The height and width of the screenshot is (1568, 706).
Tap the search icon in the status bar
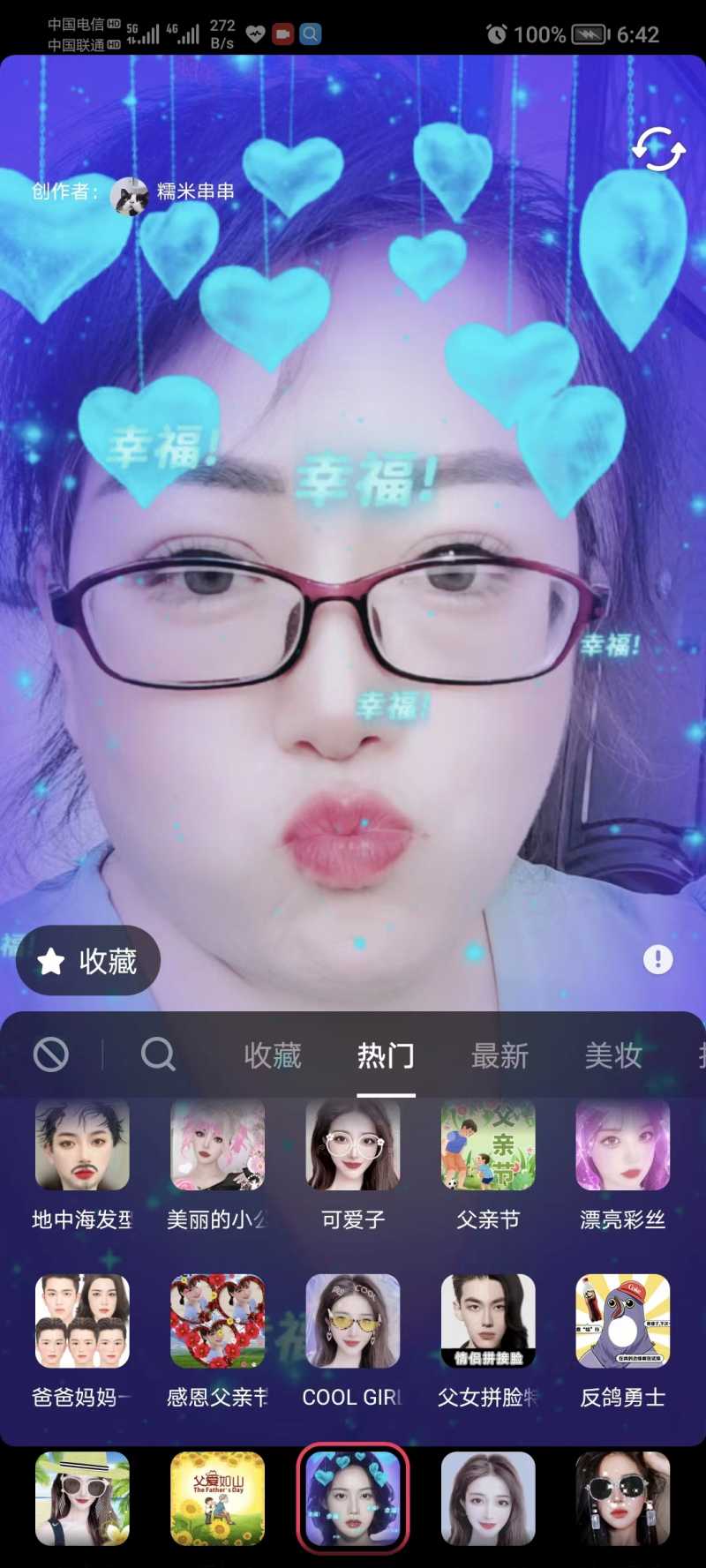point(310,34)
